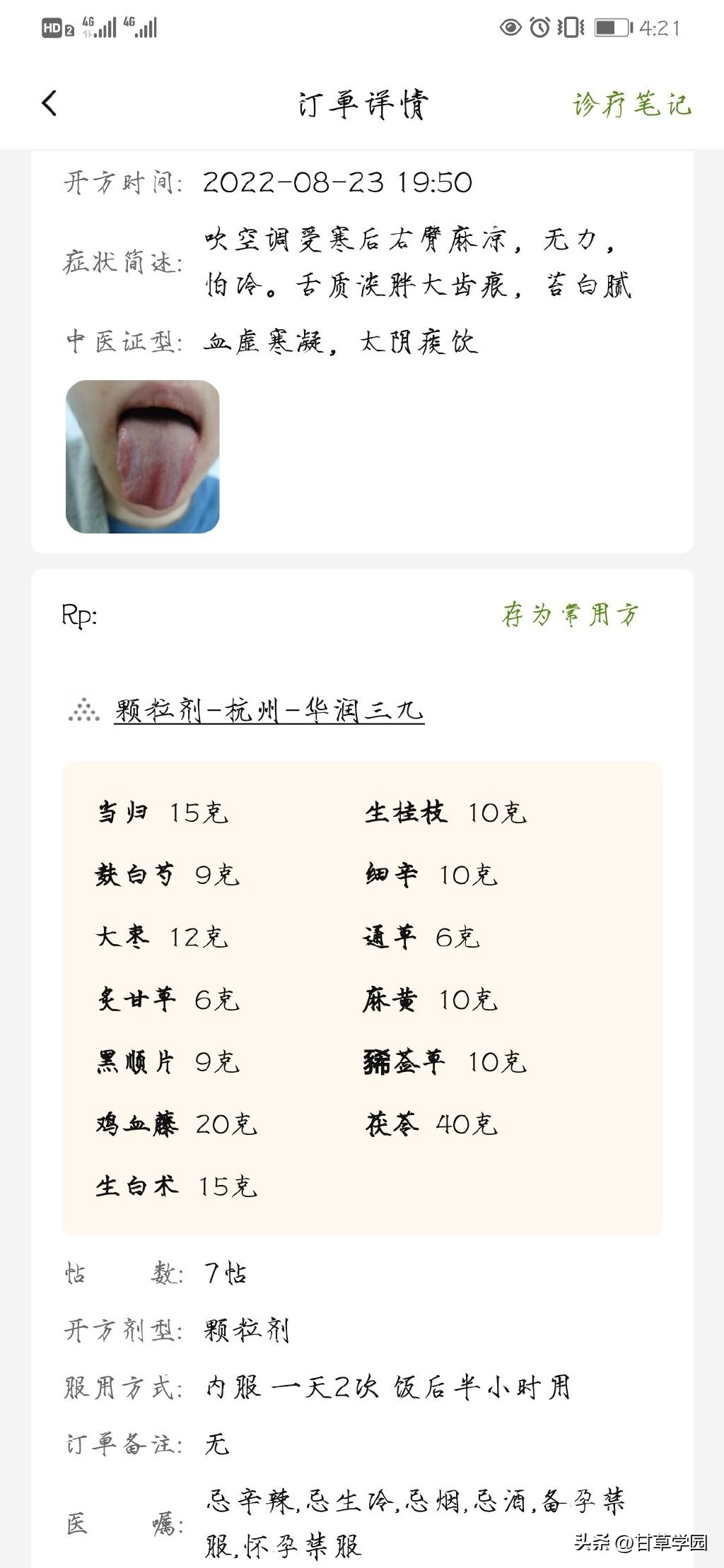Tap the 订单详情 title
Viewport: 724px width, 1568px height.
tap(362, 103)
